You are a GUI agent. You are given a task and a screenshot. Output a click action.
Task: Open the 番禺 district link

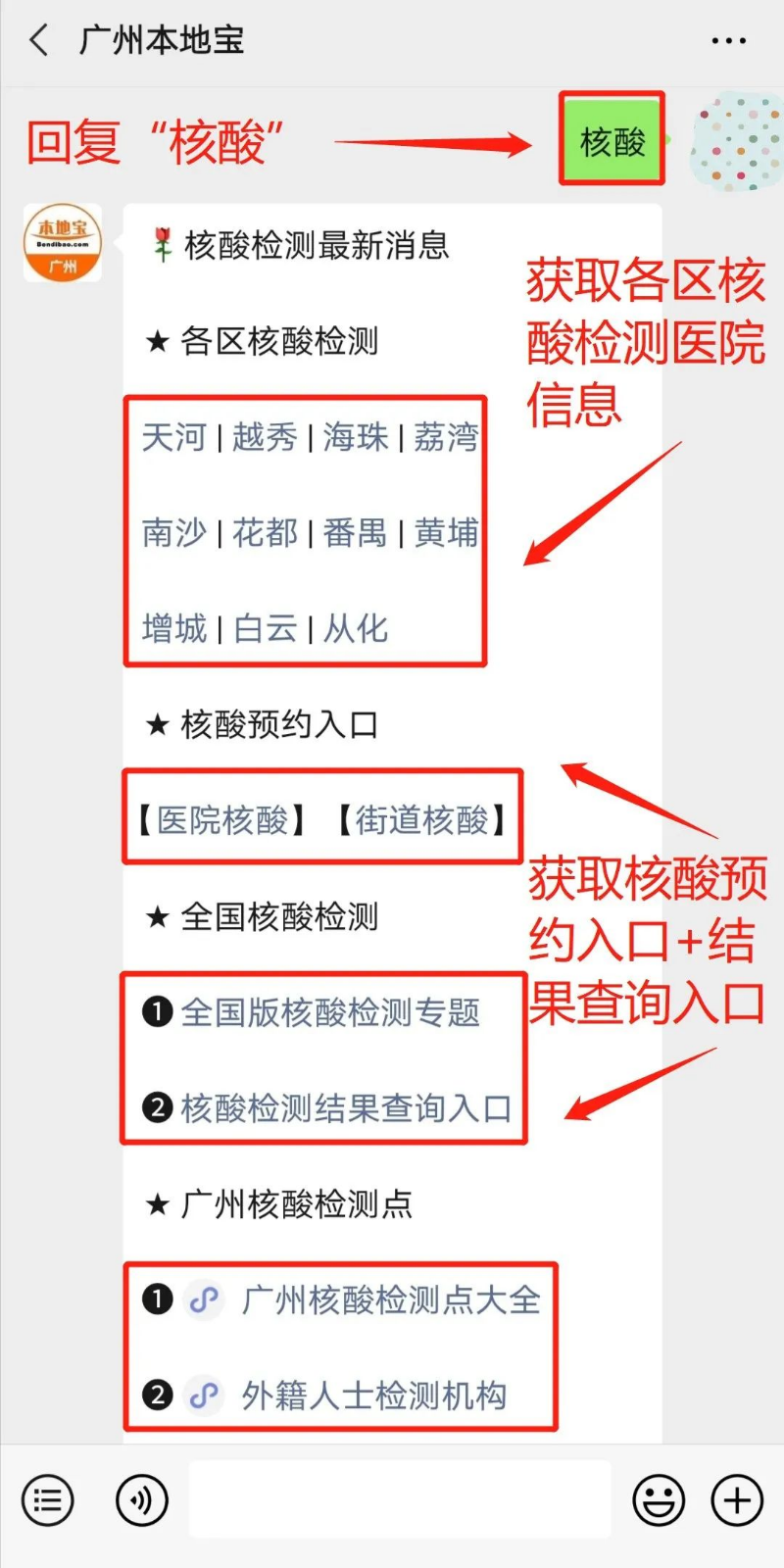(x=356, y=533)
